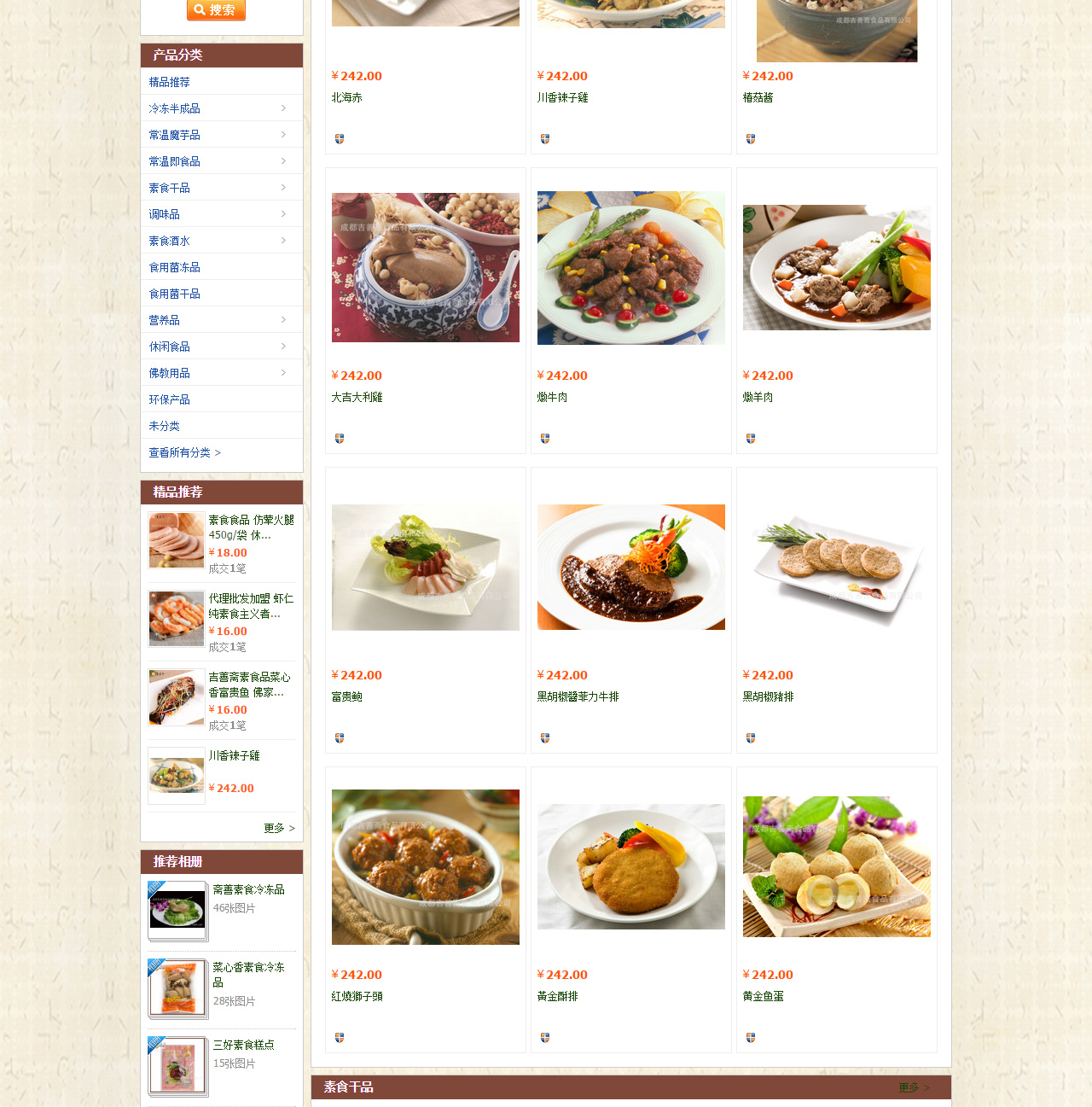1092x1107 pixels.
Task: Open the 冷冻半成品 category
Action: click(x=175, y=108)
